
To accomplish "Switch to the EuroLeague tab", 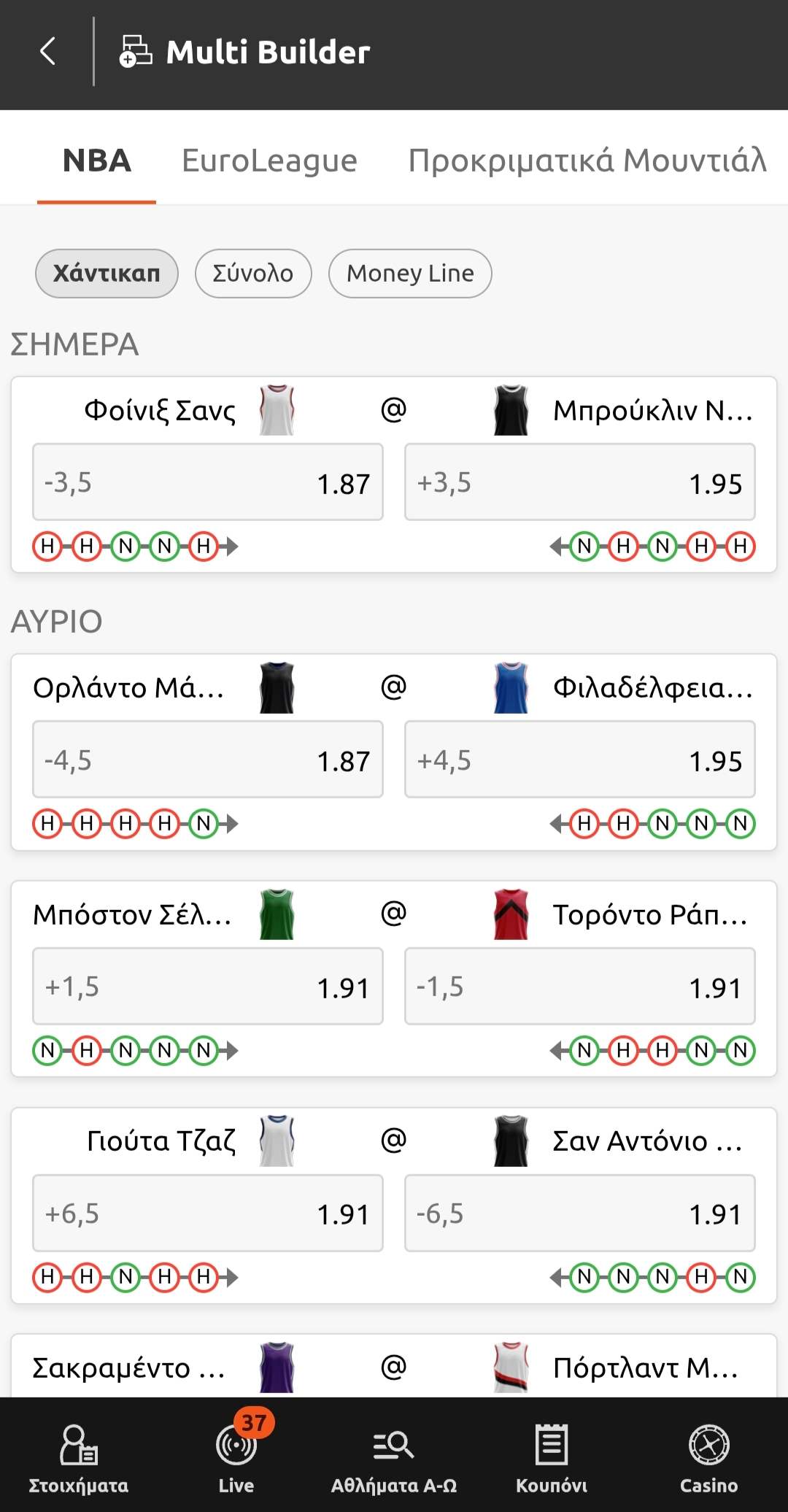I will [x=269, y=161].
